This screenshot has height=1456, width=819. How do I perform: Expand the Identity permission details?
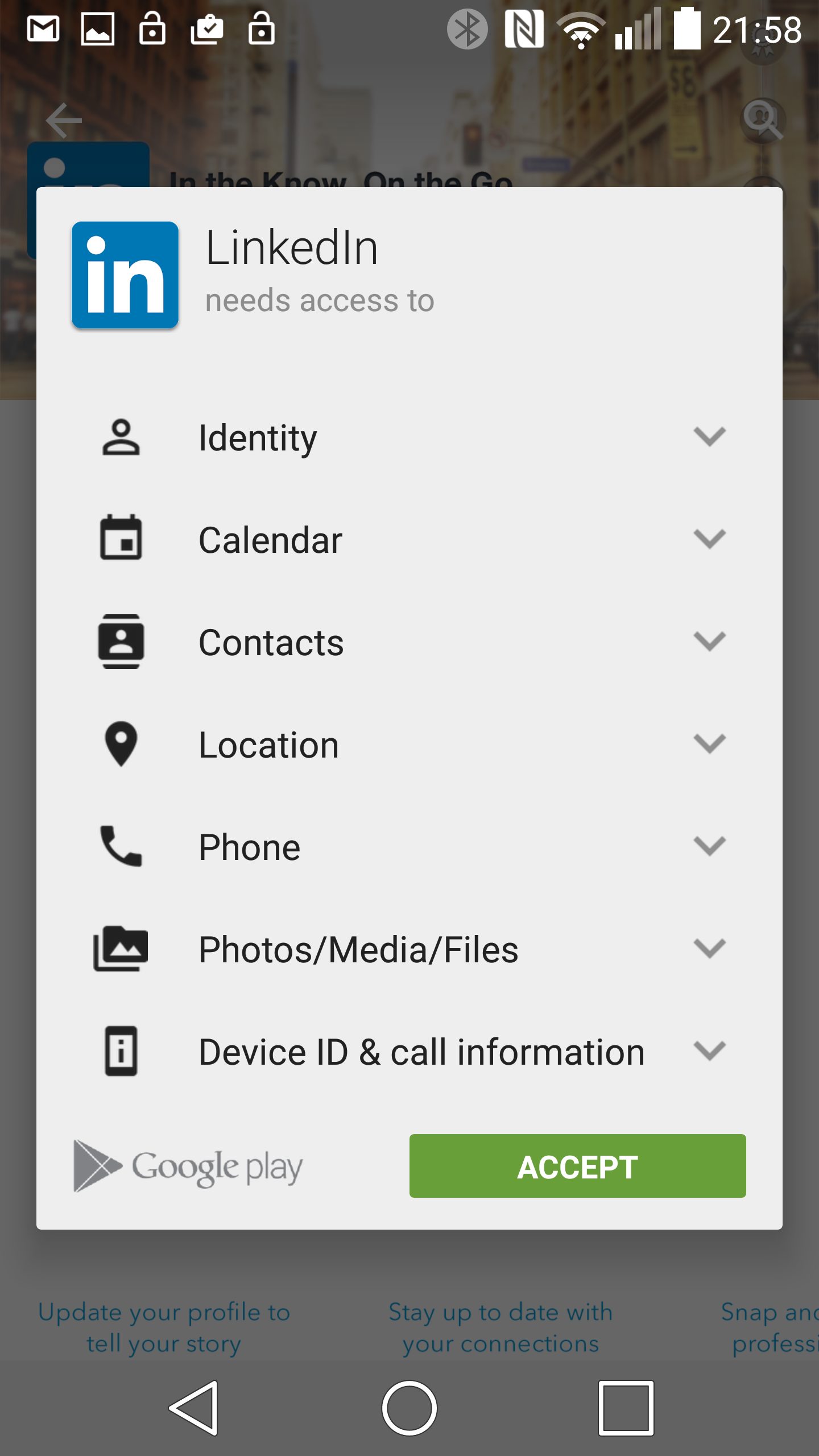click(409, 437)
